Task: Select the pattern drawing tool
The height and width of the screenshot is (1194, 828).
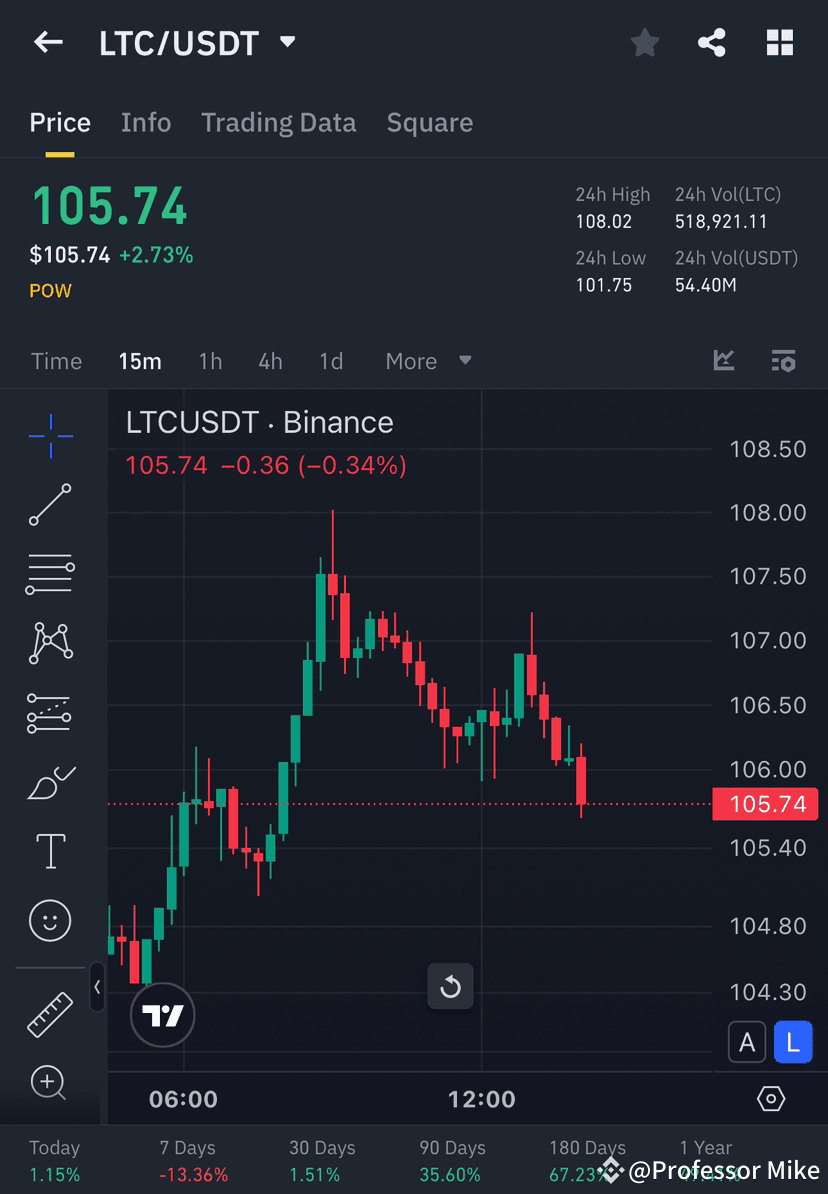Action: (x=50, y=643)
